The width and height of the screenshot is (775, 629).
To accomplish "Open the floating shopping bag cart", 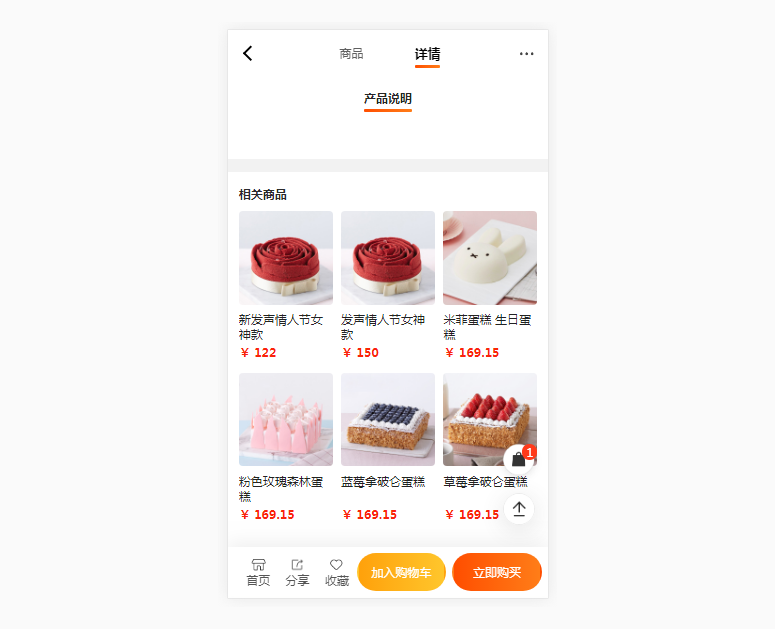I will (x=519, y=460).
